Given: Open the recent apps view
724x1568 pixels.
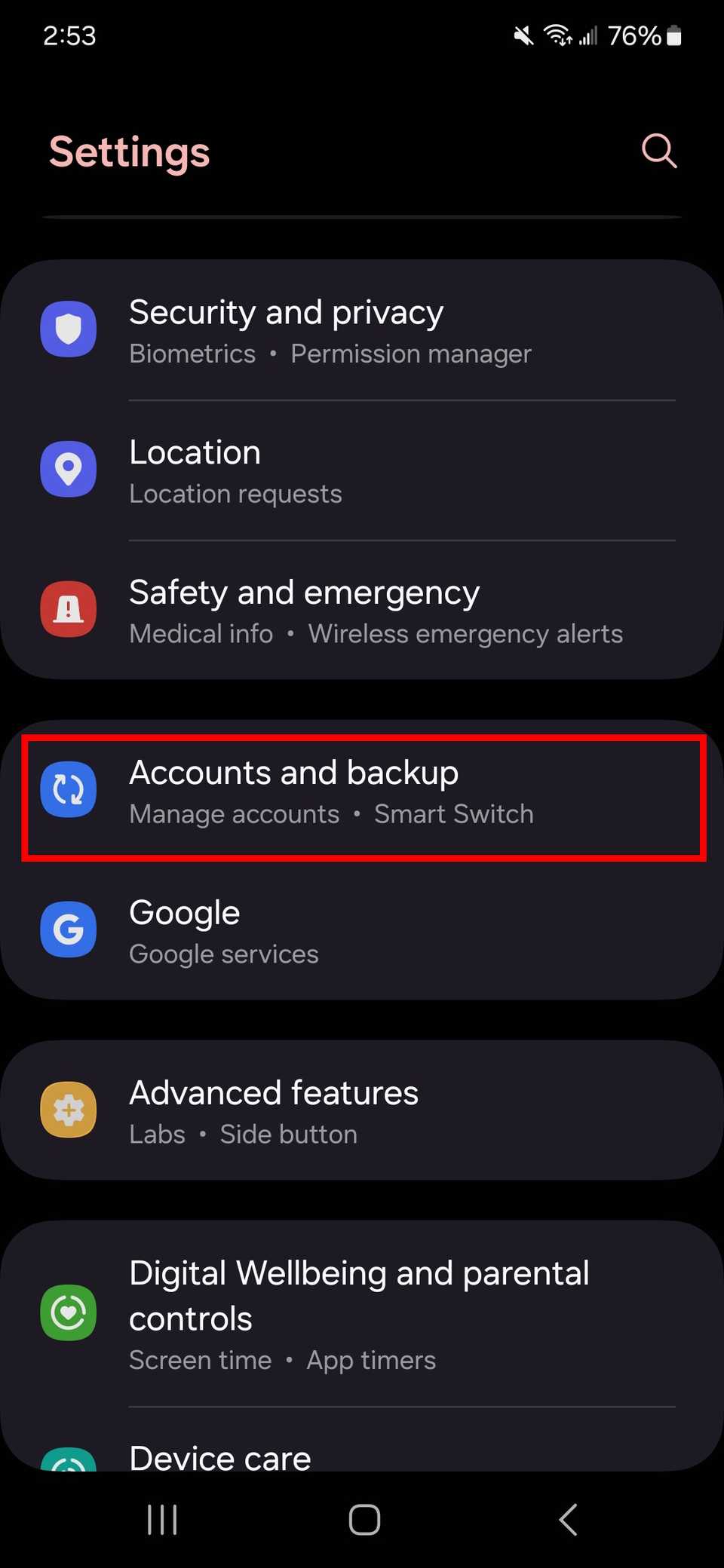Looking at the screenshot, I should 162,1519.
